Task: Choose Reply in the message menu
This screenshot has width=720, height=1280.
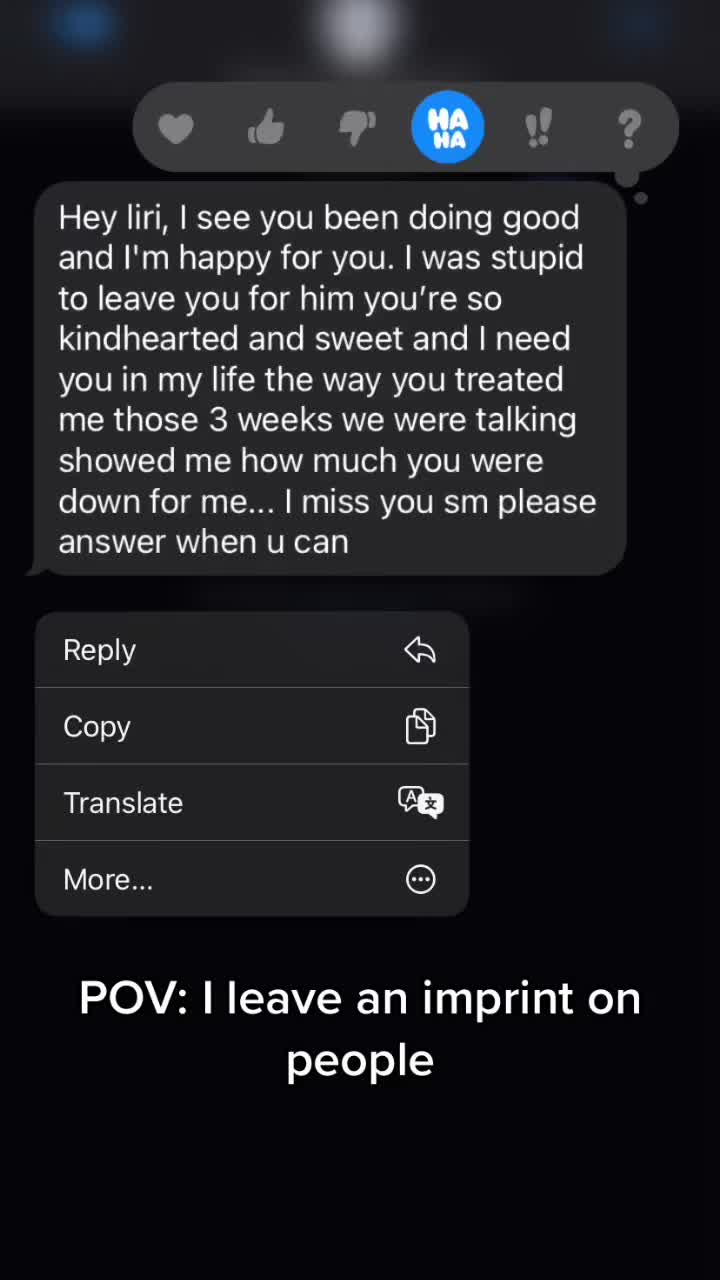Action: point(251,650)
